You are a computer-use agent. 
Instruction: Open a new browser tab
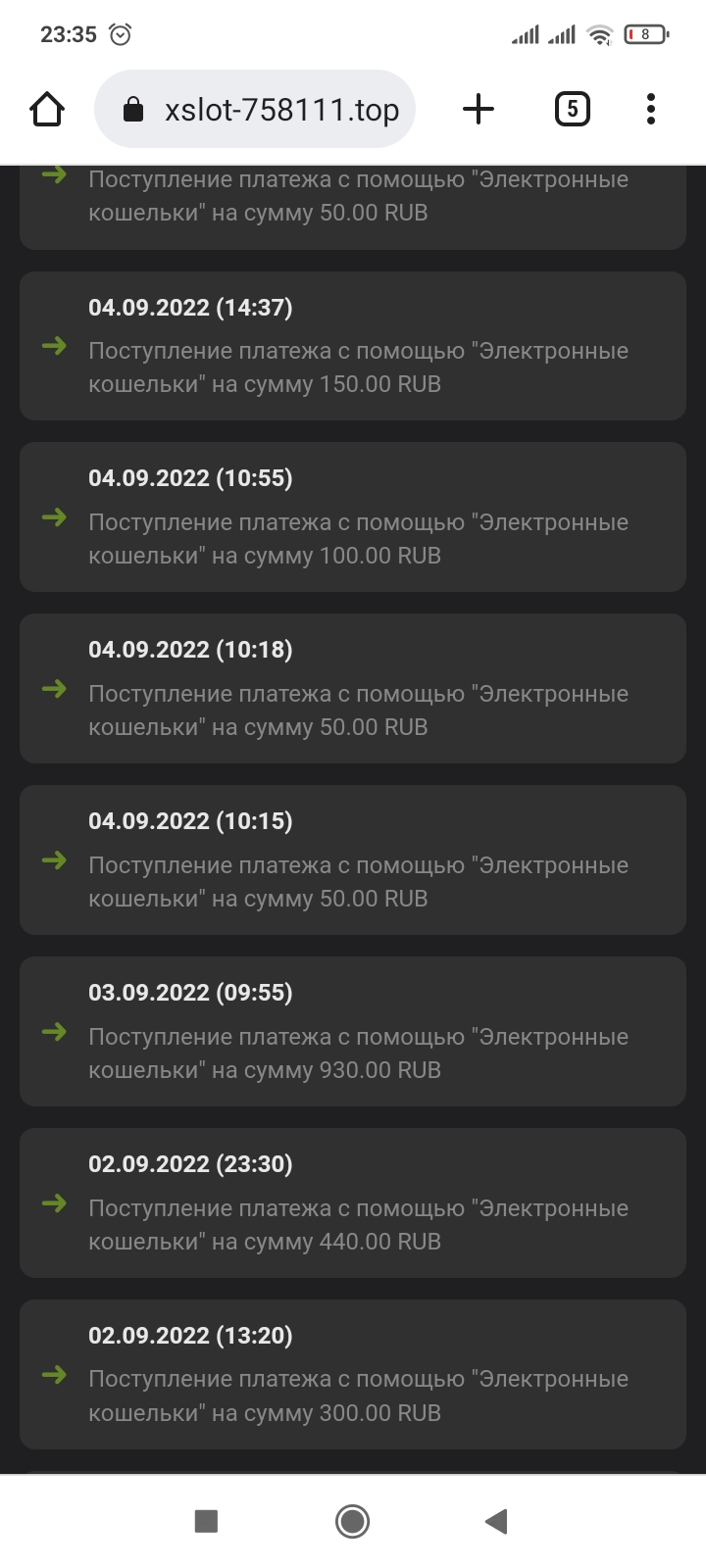click(x=478, y=109)
